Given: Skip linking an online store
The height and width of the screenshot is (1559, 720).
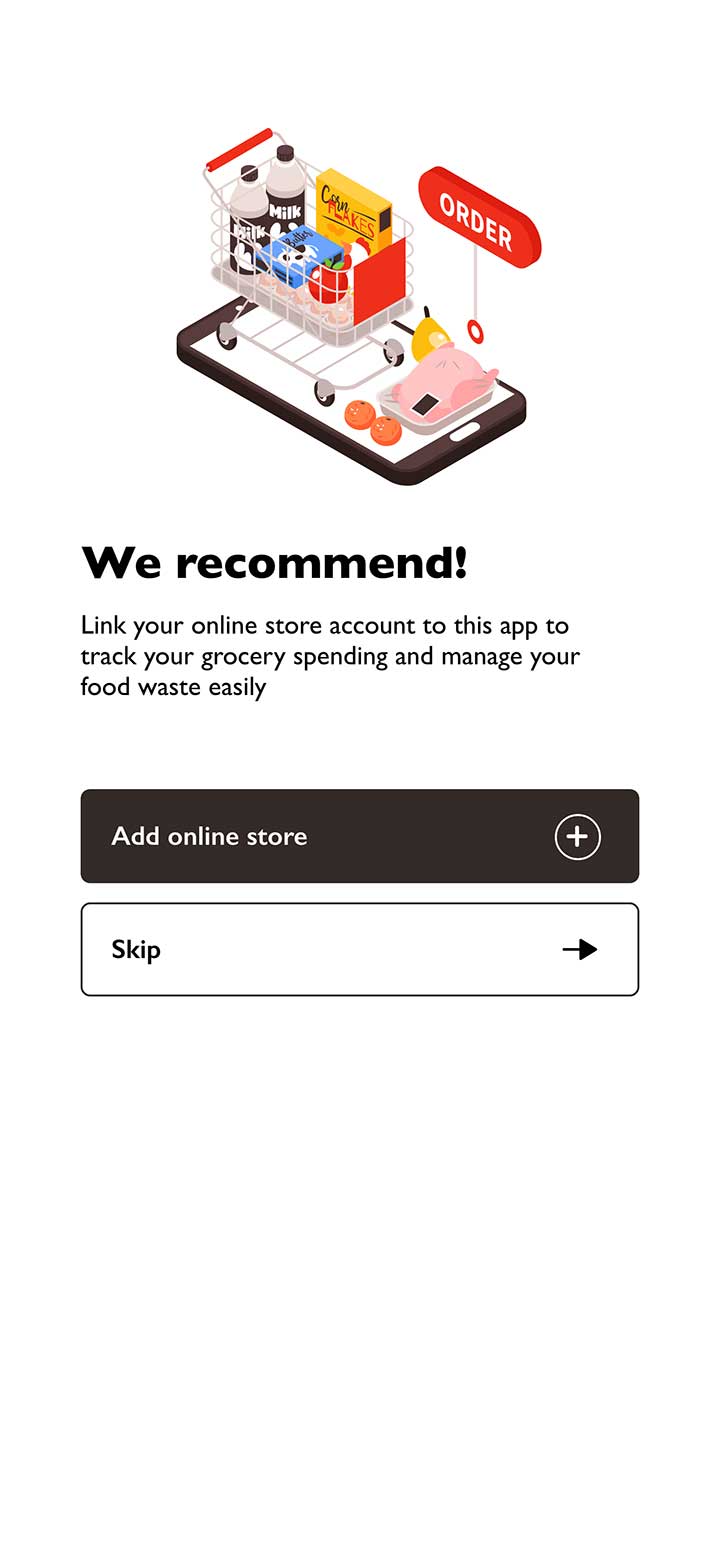Looking at the screenshot, I should pyautogui.click(x=359, y=949).
